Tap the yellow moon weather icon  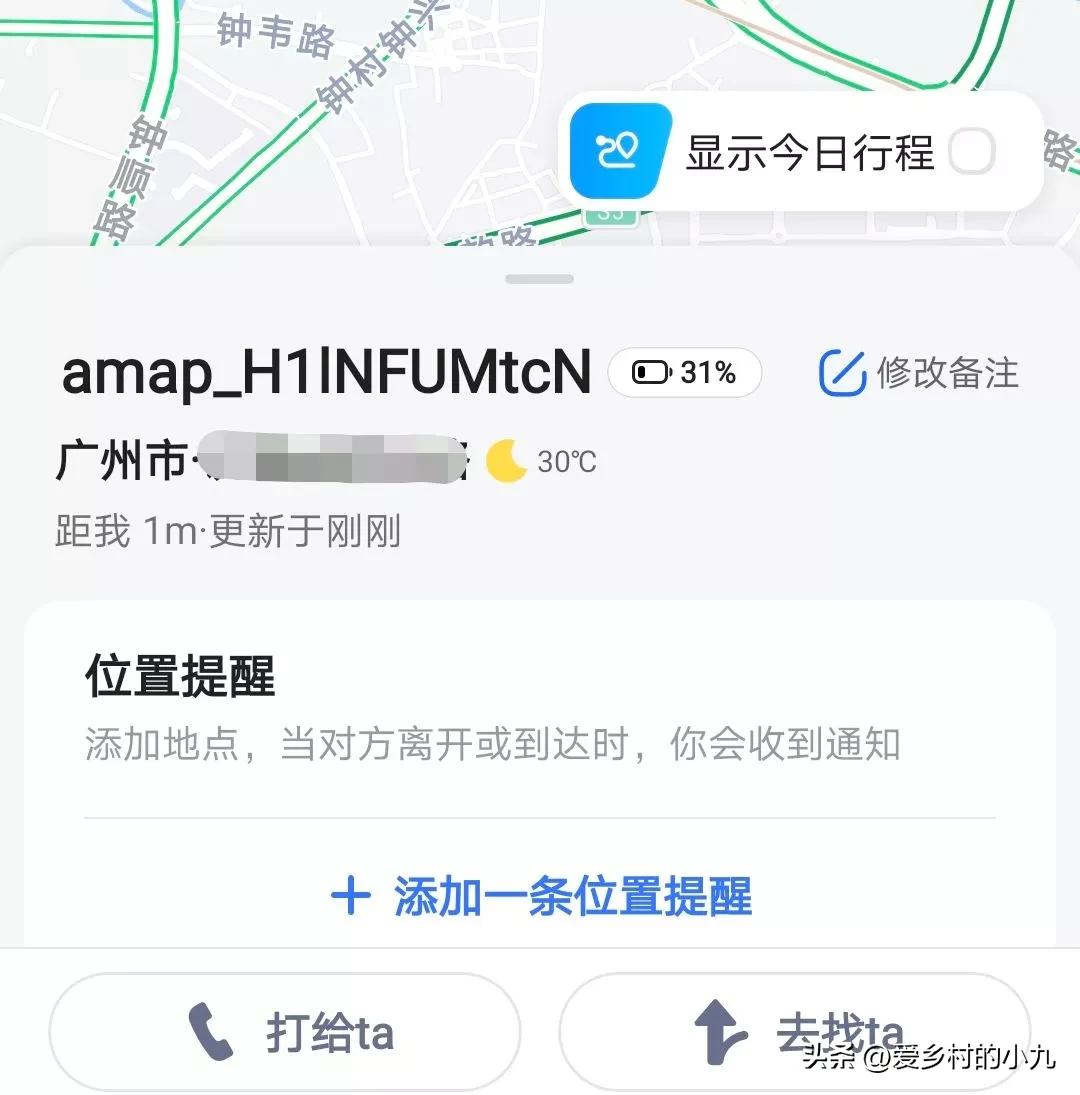point(507,459)
